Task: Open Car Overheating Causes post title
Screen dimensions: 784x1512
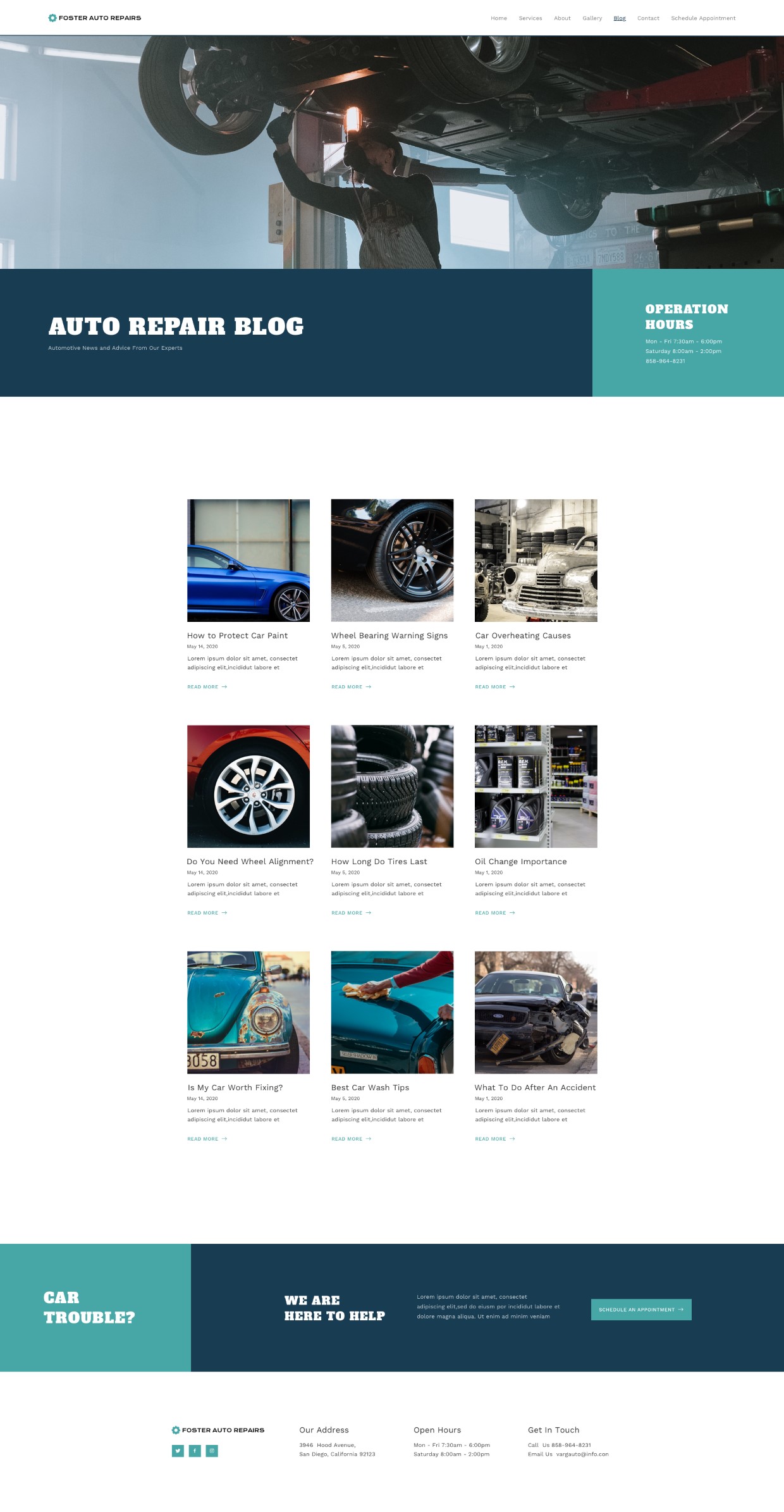Action: pos(522,635)
